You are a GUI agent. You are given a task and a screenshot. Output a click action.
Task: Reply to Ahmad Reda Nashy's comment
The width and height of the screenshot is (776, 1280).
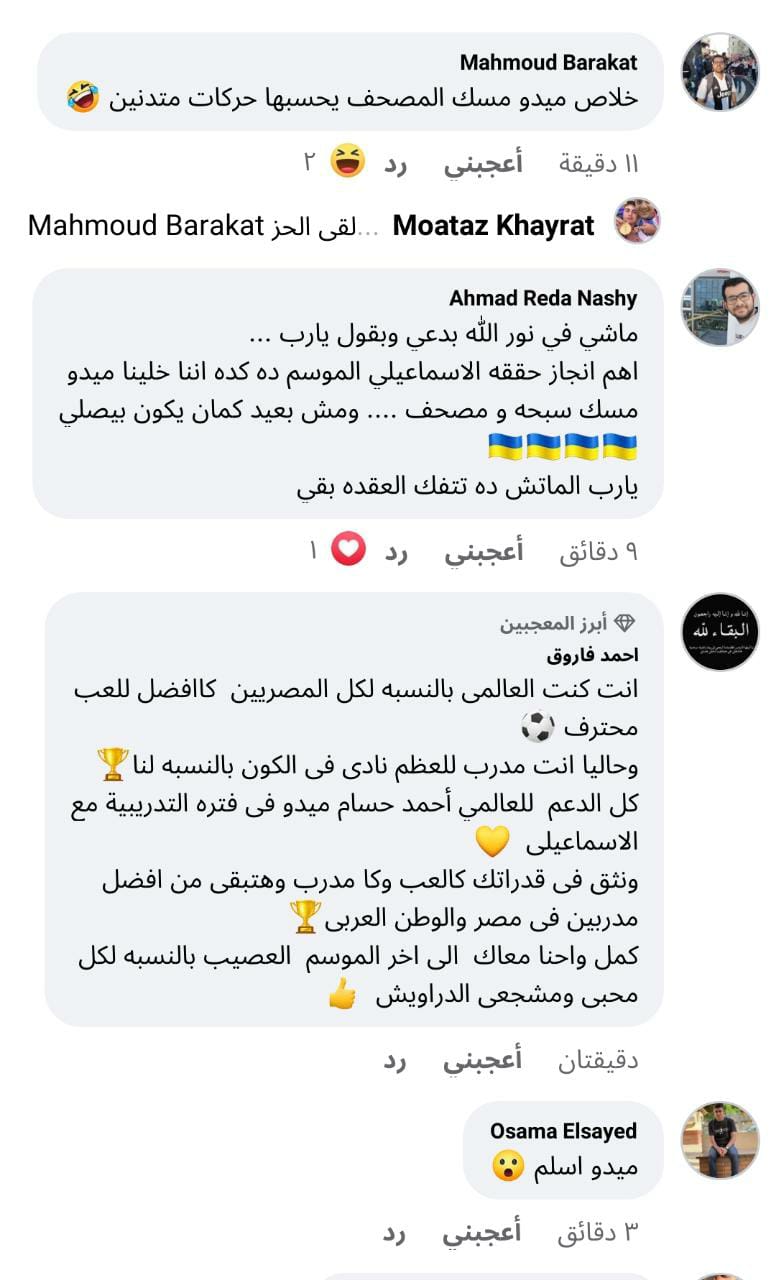397,552
